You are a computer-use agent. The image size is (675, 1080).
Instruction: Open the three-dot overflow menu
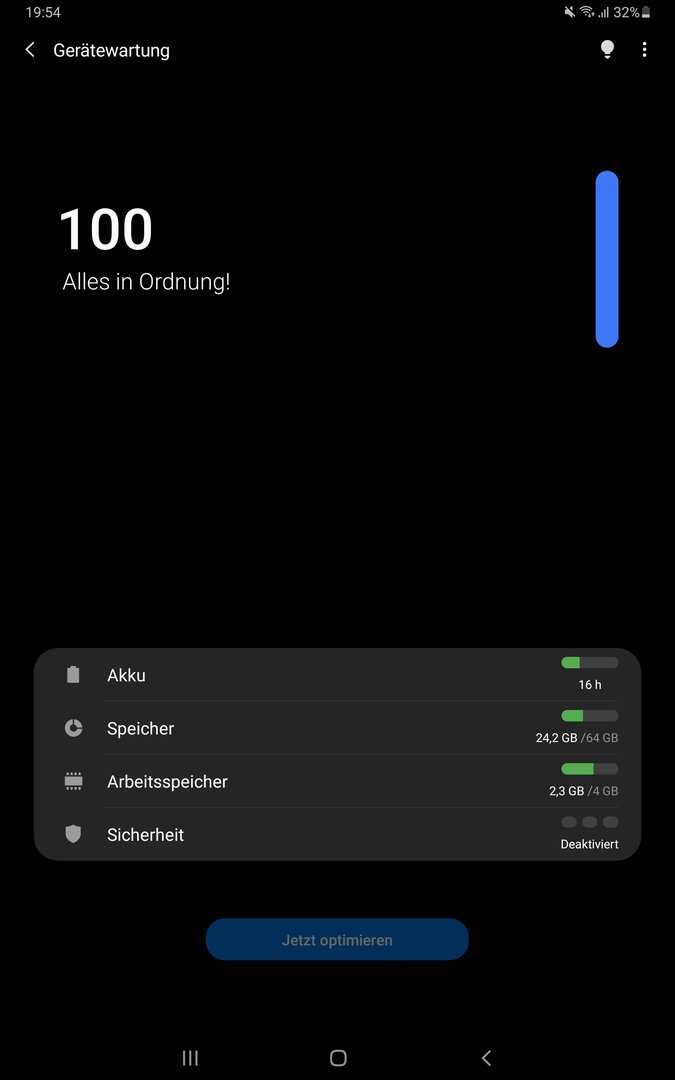point(644,50)
